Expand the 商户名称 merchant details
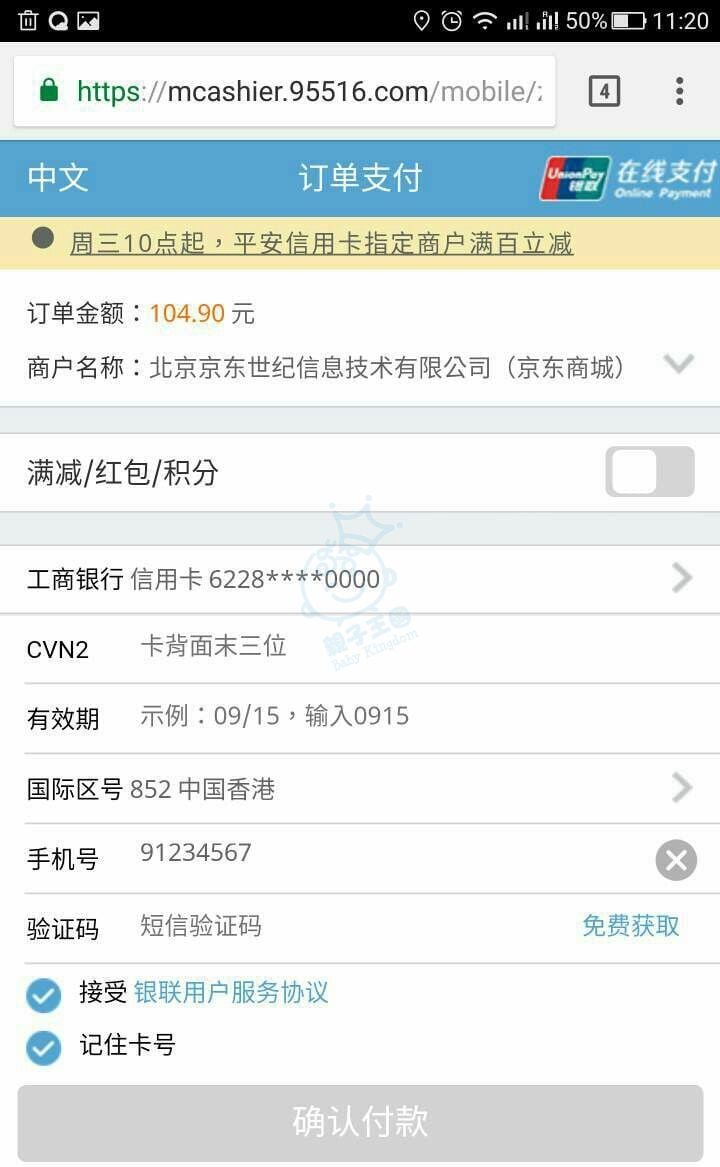 click(679, 365)
